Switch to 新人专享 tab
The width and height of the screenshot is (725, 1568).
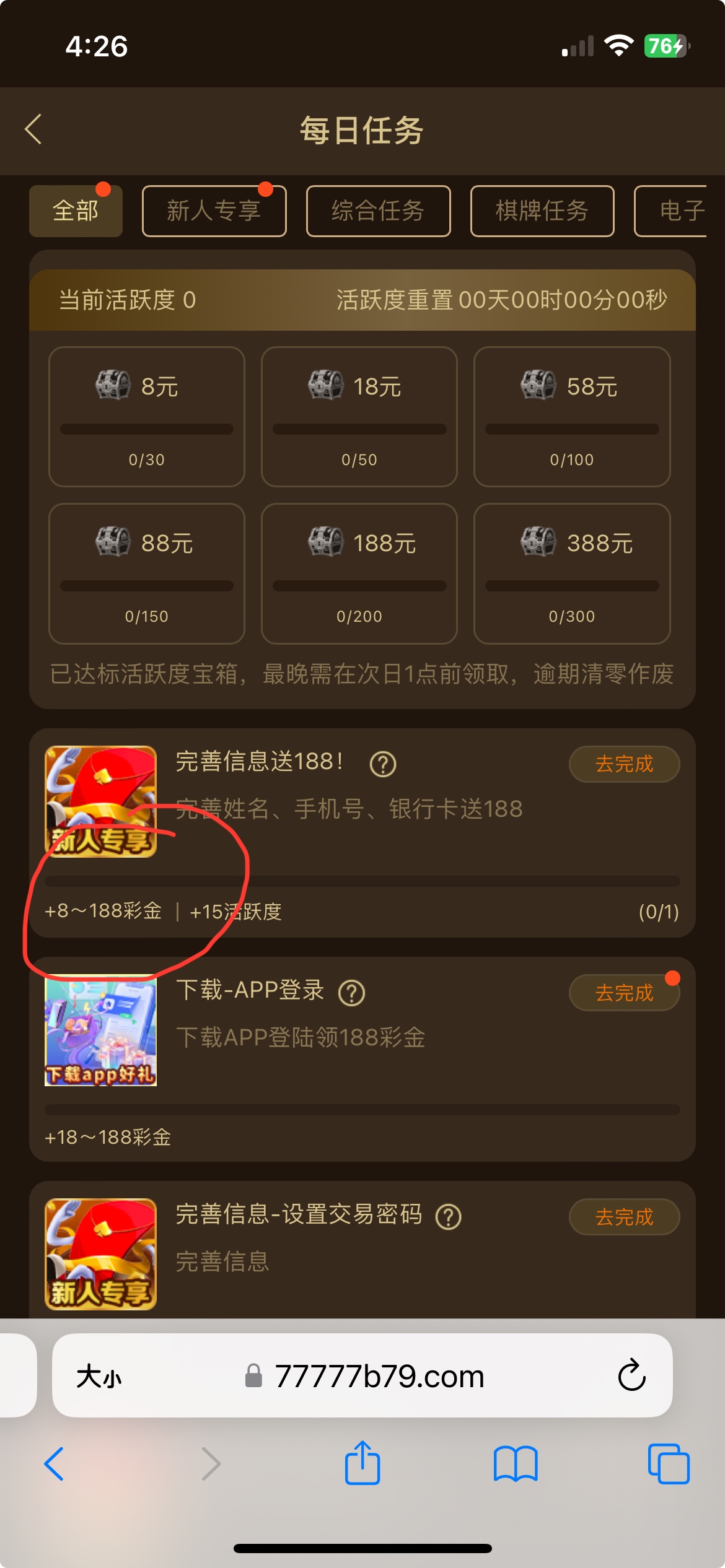tap(214, 211)
